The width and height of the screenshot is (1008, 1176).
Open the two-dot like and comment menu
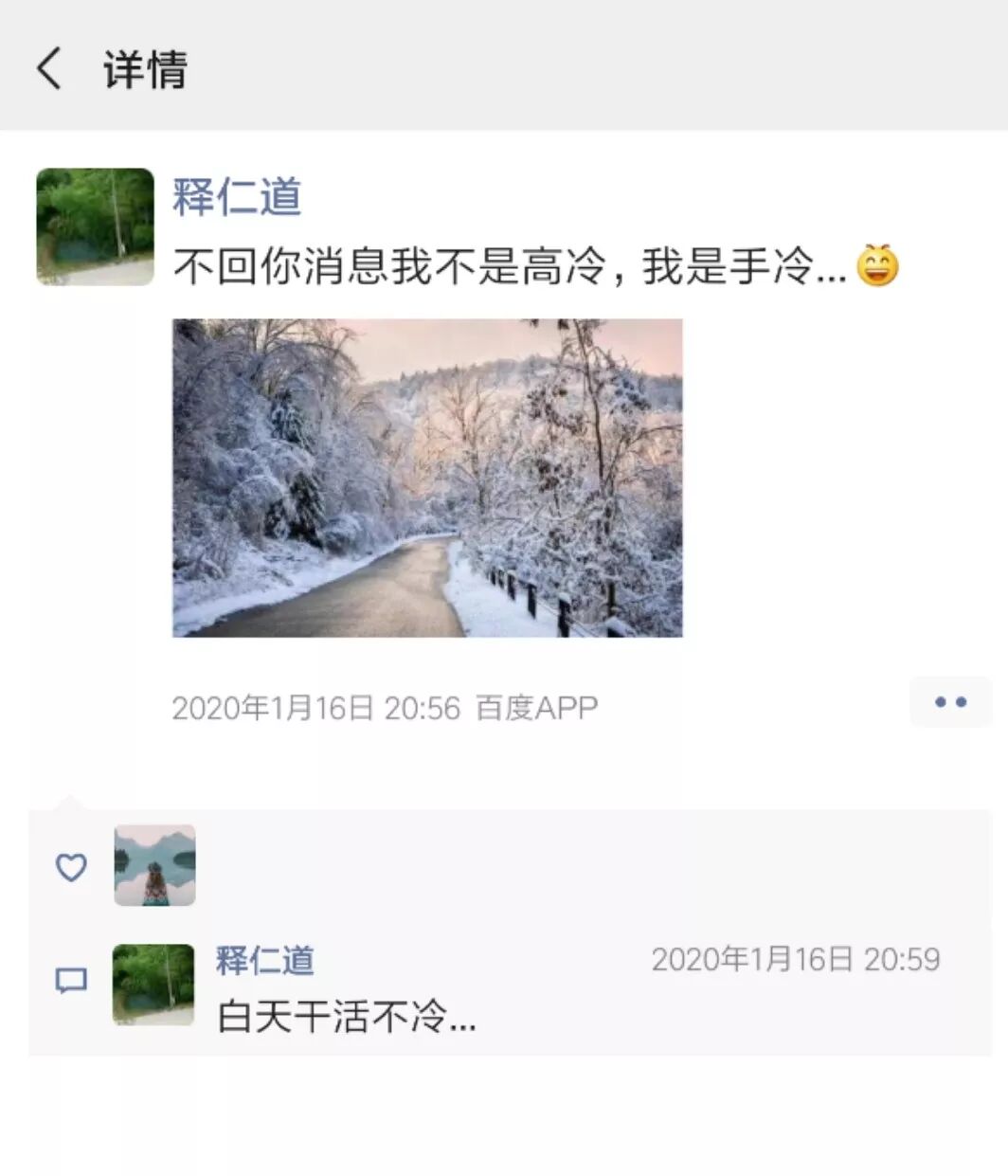950,702
